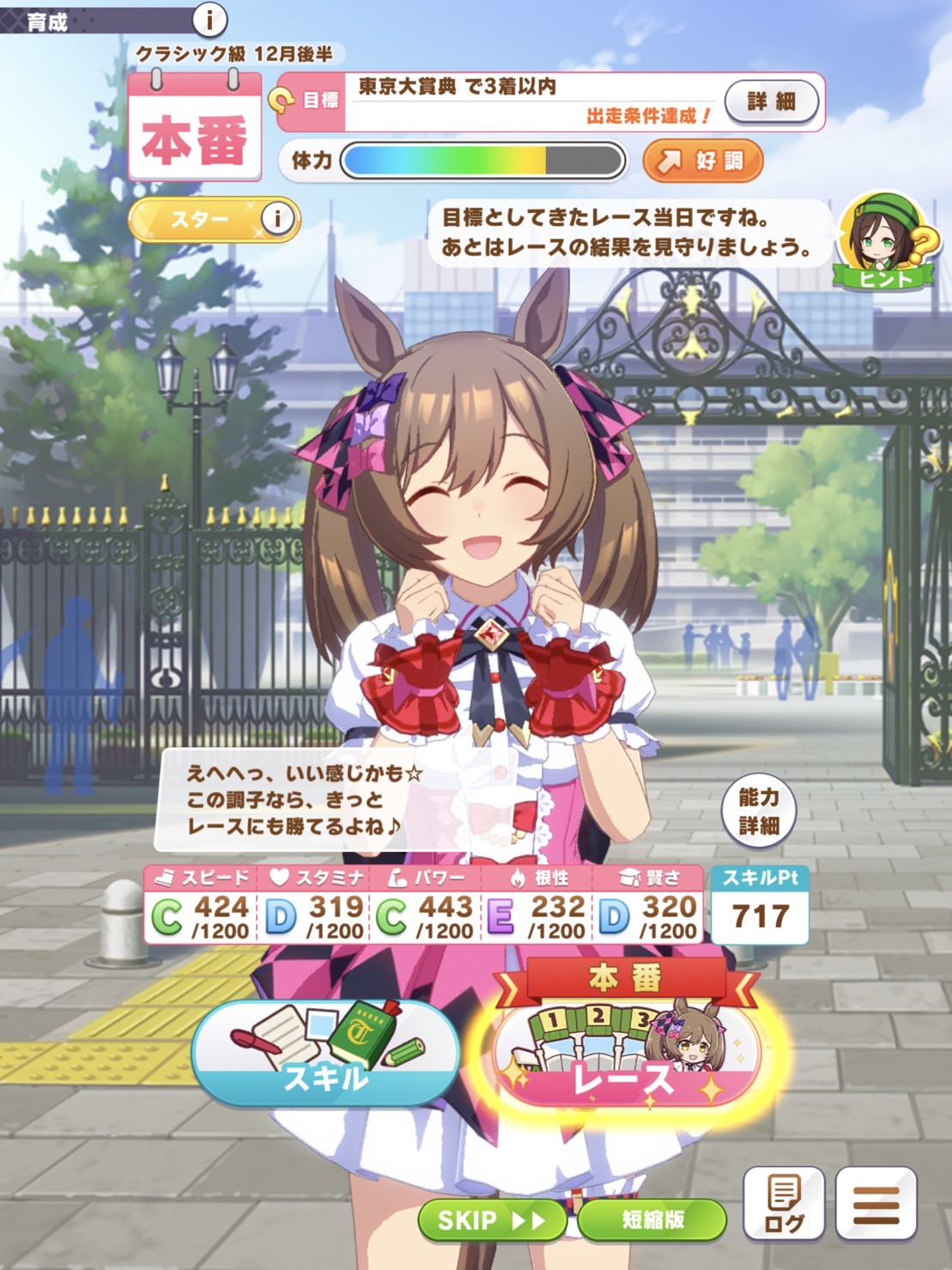The image size is (952, 1270).
Task: Open the スキル skill menu
Action: 325,1053
